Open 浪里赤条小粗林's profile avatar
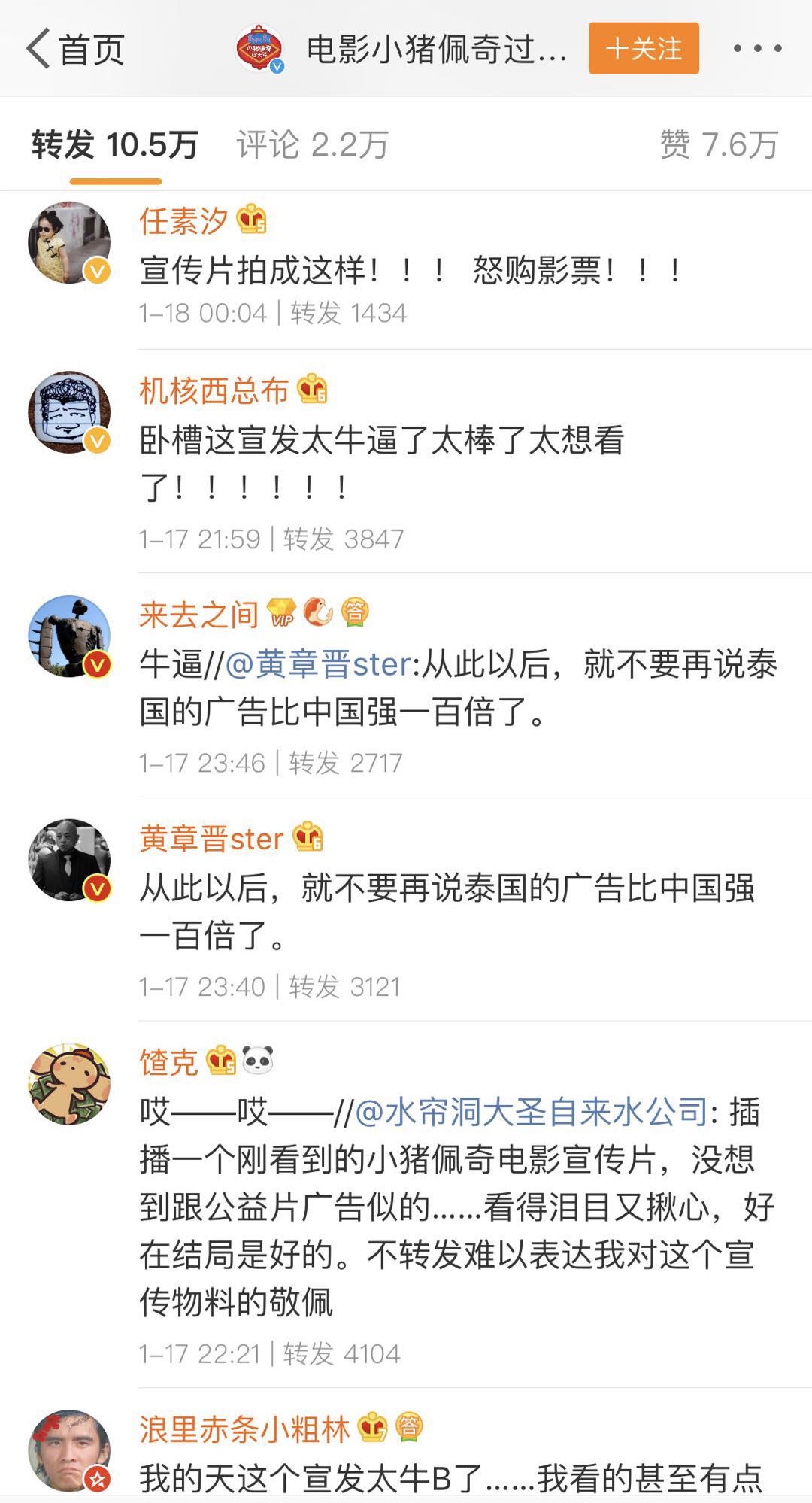Viewport: 812px width, 1503px height. click(x=69, y=1450)
